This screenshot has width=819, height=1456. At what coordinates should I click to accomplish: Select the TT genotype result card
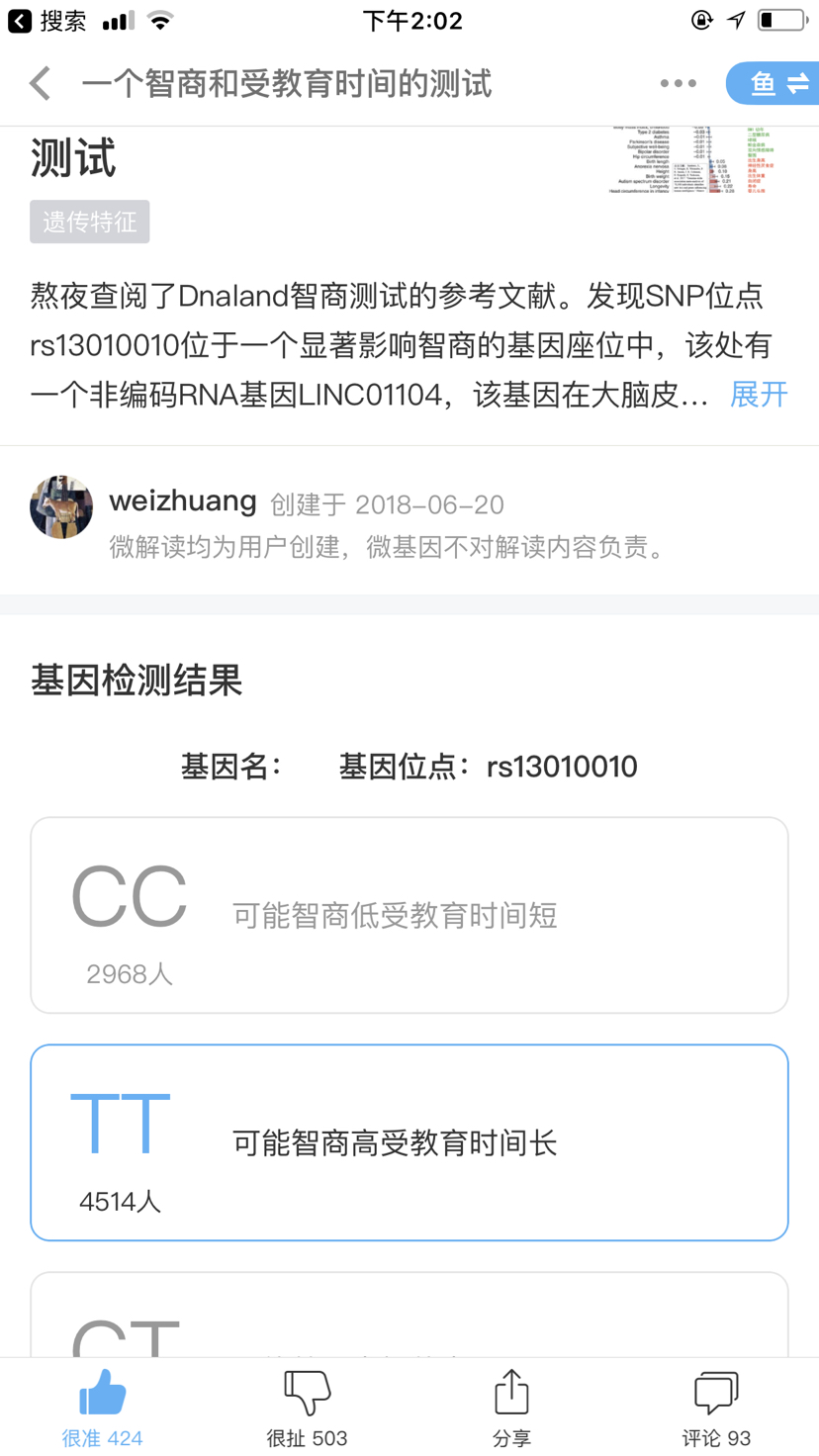click(409, 1142)
